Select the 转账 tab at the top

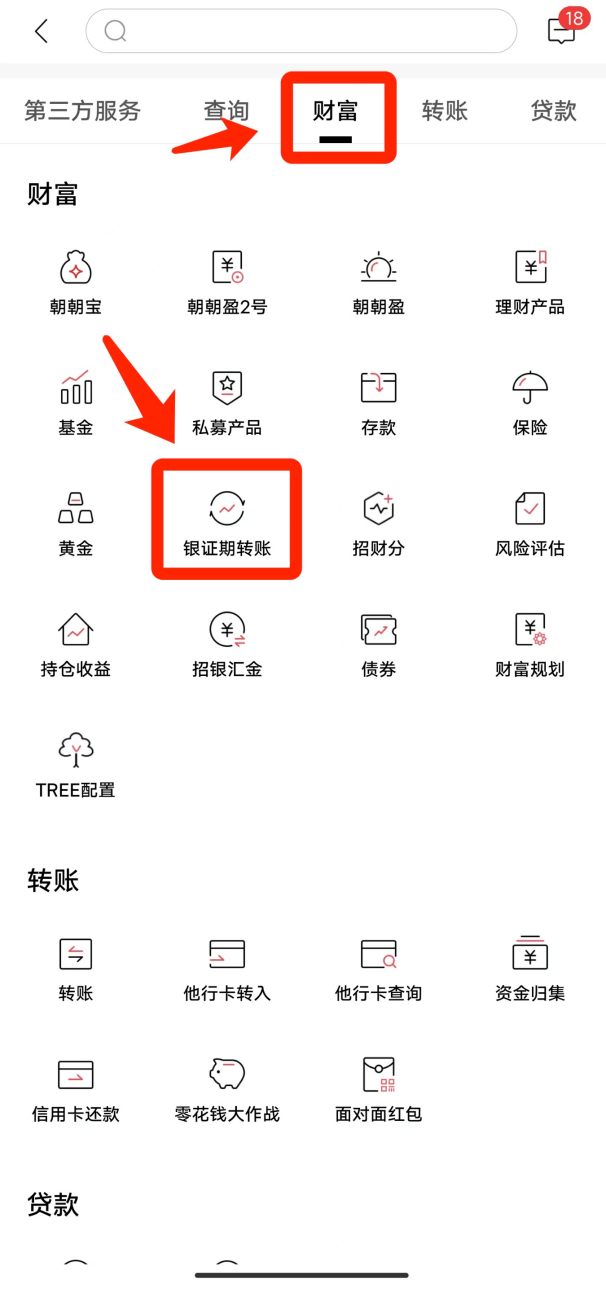pyautogui.click(x=445, y=111)
